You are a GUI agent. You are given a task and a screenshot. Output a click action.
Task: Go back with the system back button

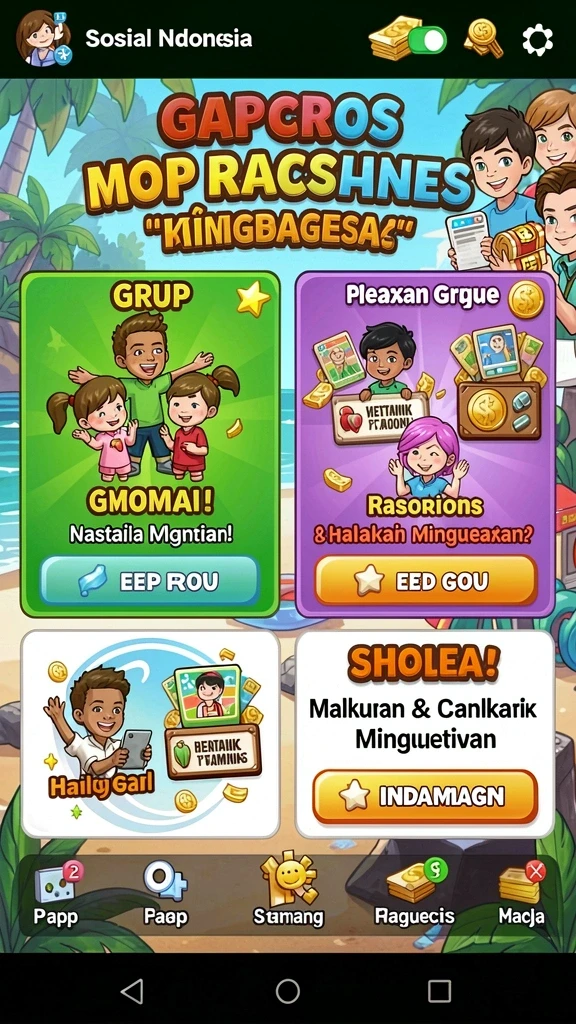[x=133, y=991]
